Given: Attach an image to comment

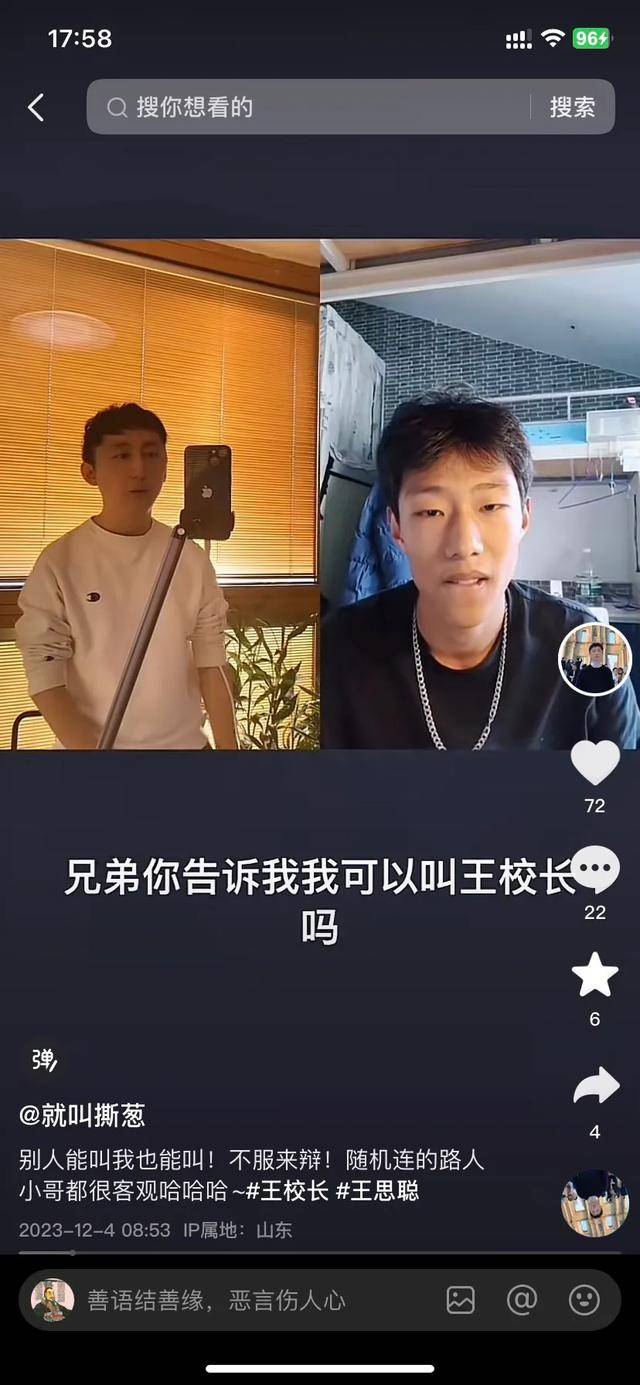Looking at the screenshot, I should click(x=461, y=1300).
